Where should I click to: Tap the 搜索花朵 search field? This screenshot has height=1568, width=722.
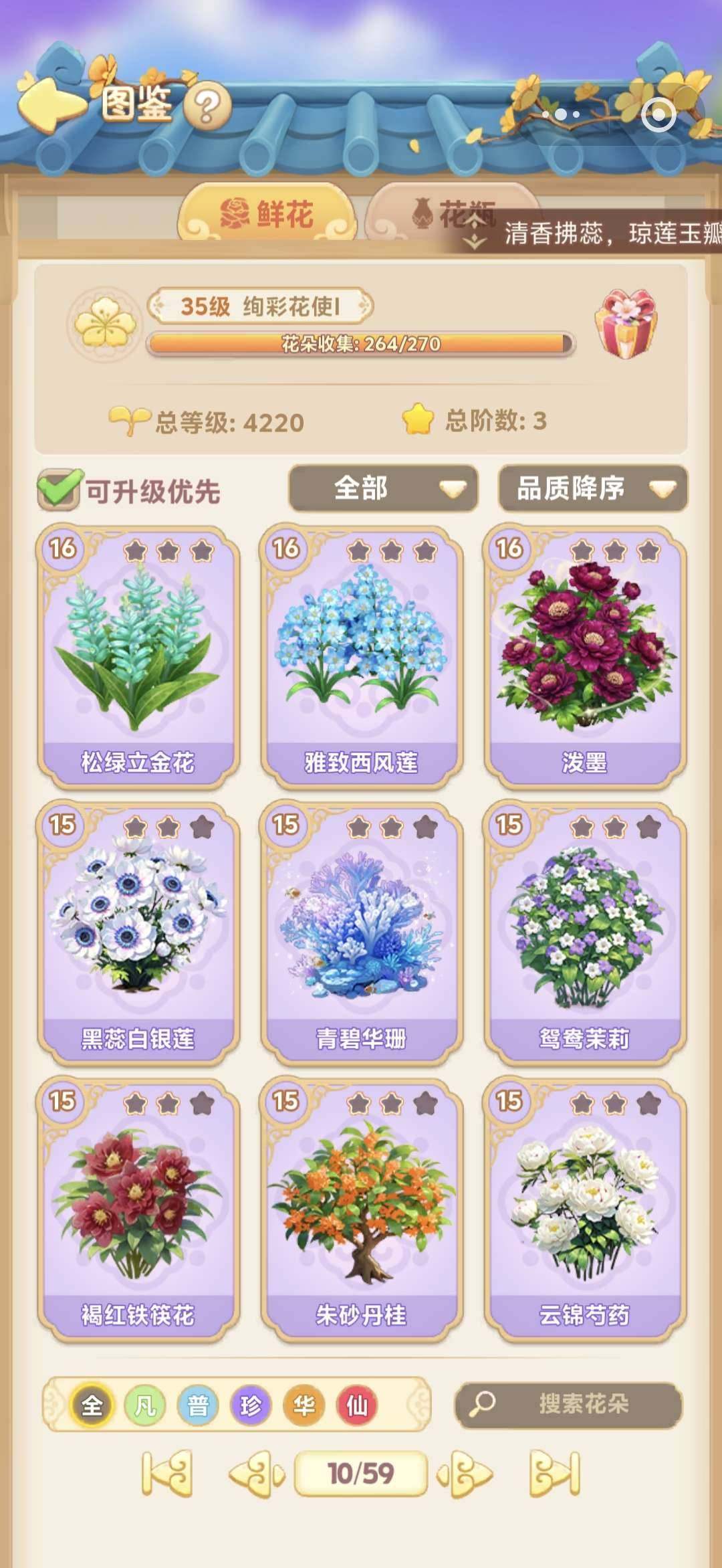click(568, 1404)
